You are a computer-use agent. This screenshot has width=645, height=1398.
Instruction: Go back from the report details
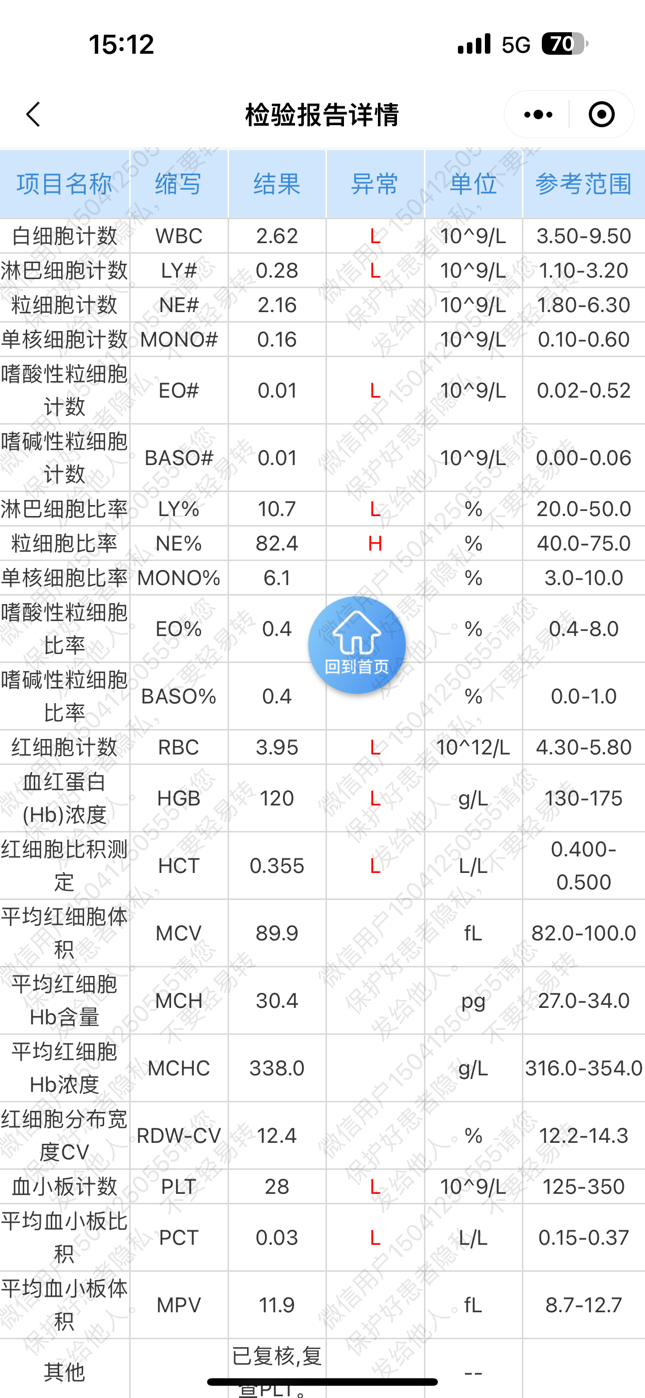pos(33,114)
